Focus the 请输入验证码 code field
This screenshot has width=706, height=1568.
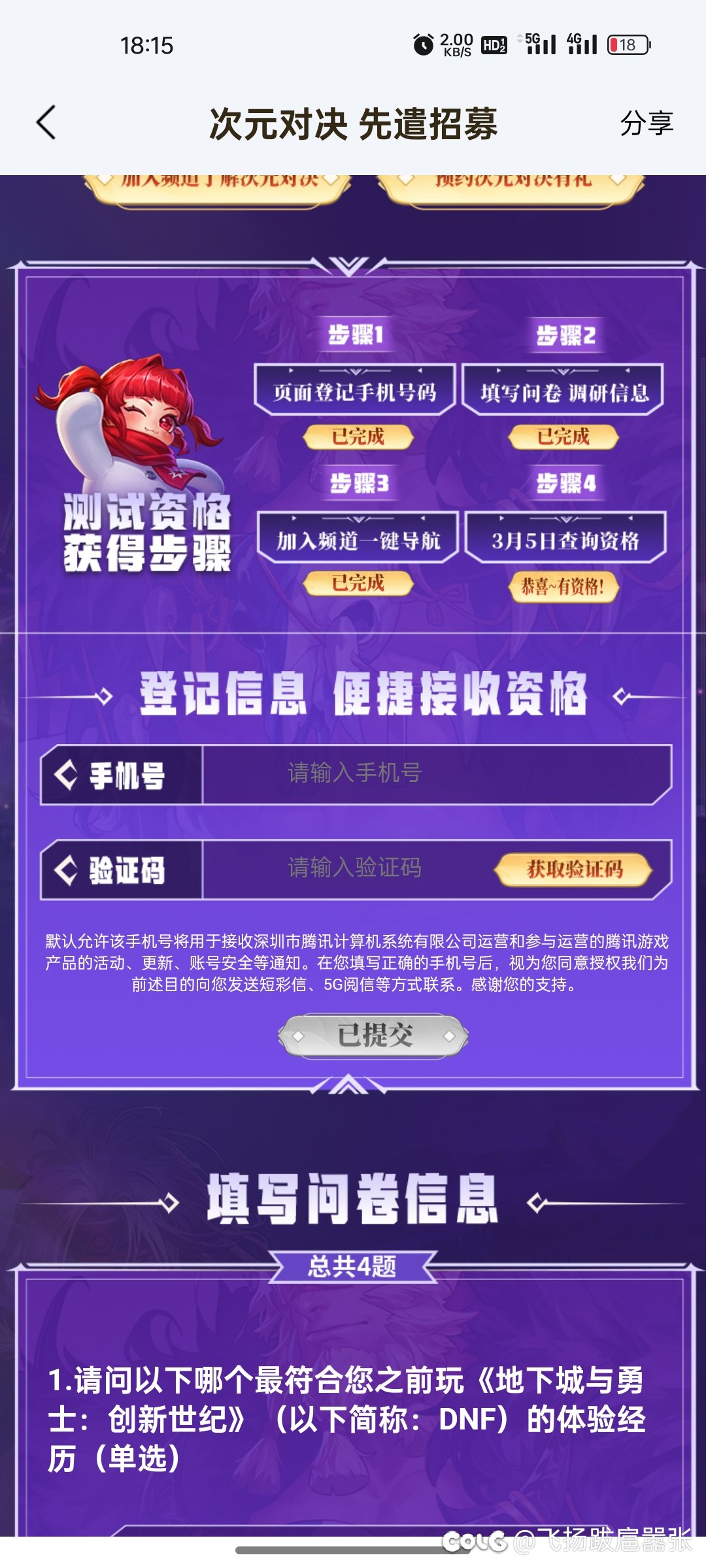click(x=354, y=868)
